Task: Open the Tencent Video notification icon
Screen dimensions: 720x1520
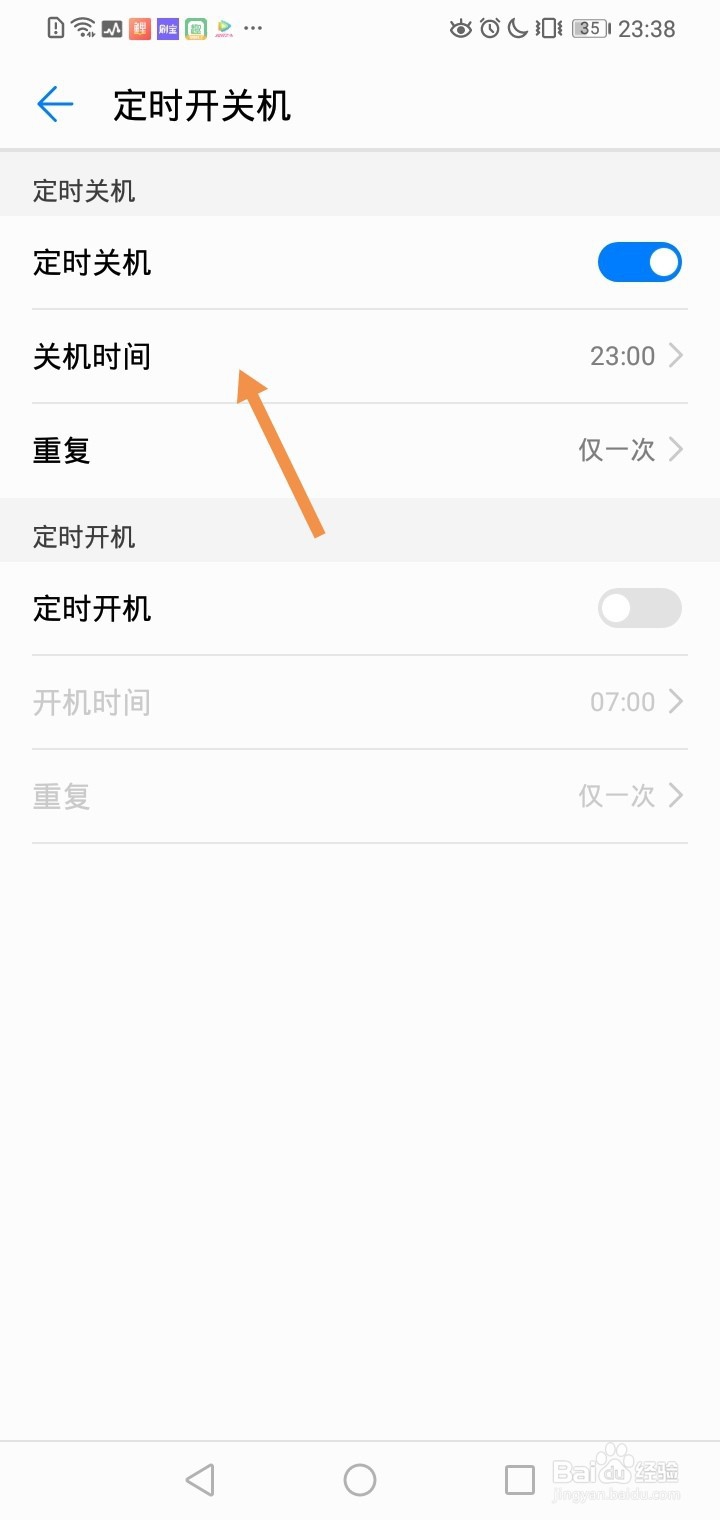Action: [x=223, y=28]
